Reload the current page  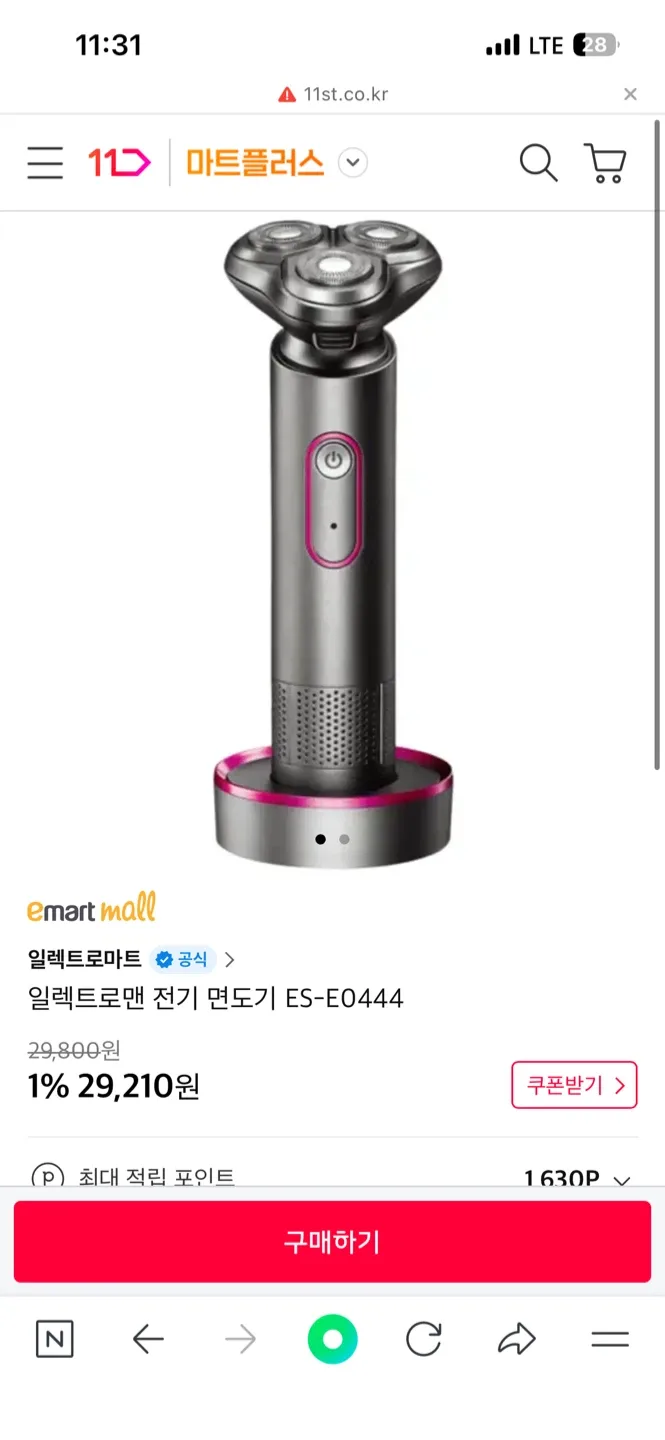423,1339
